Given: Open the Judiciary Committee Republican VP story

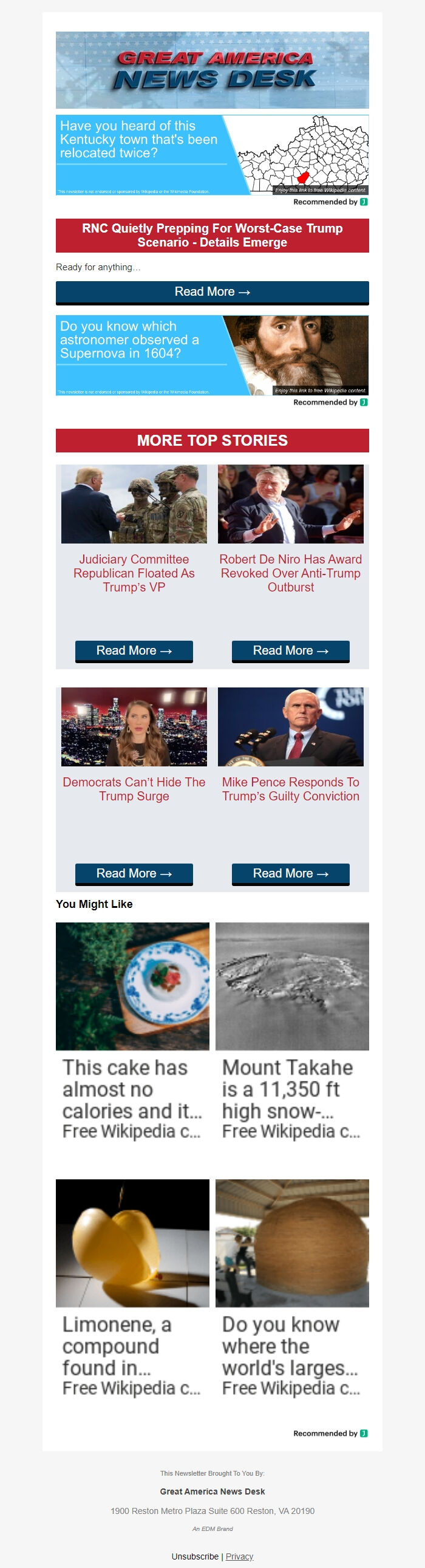Looking at the screenshot, I should tap(134, 573).
